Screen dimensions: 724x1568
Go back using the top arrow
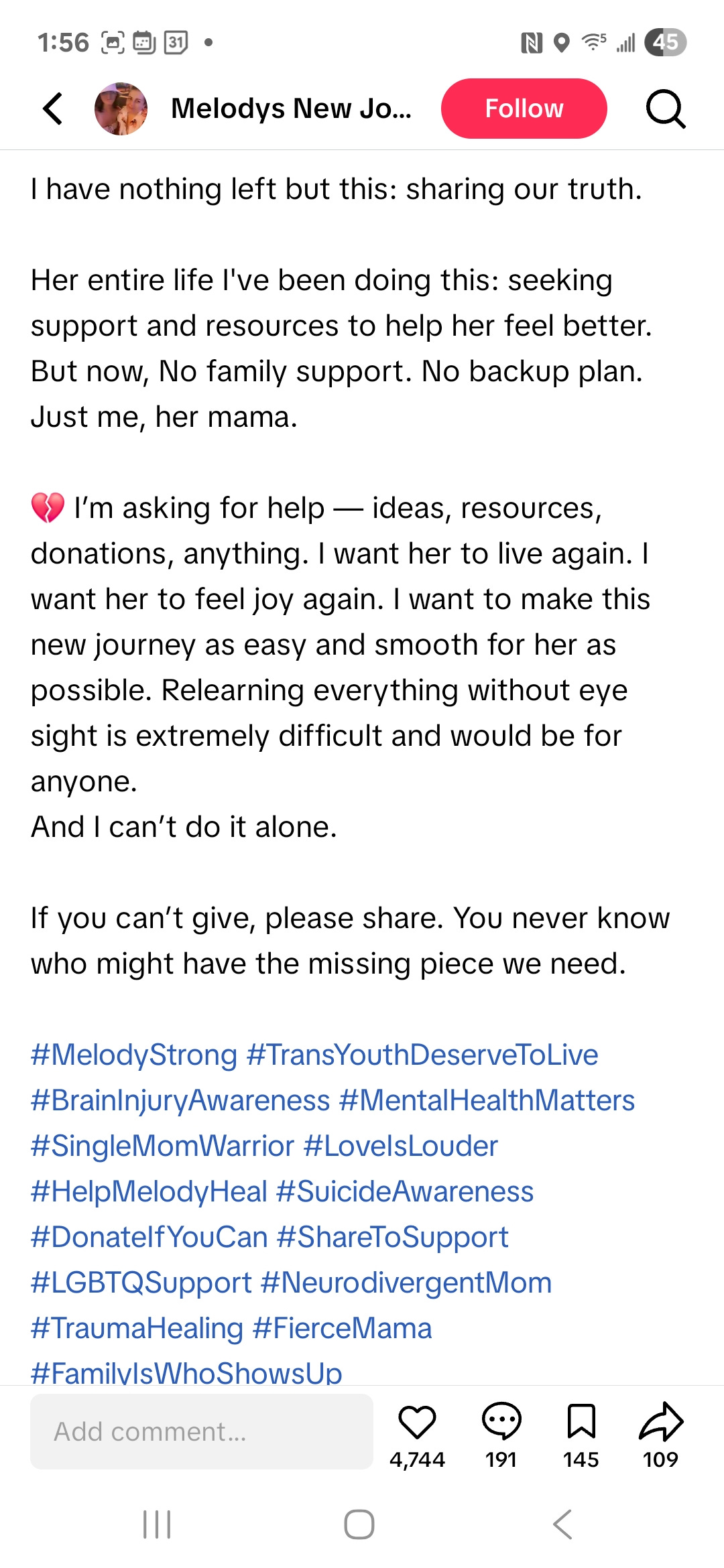(53, 109)
